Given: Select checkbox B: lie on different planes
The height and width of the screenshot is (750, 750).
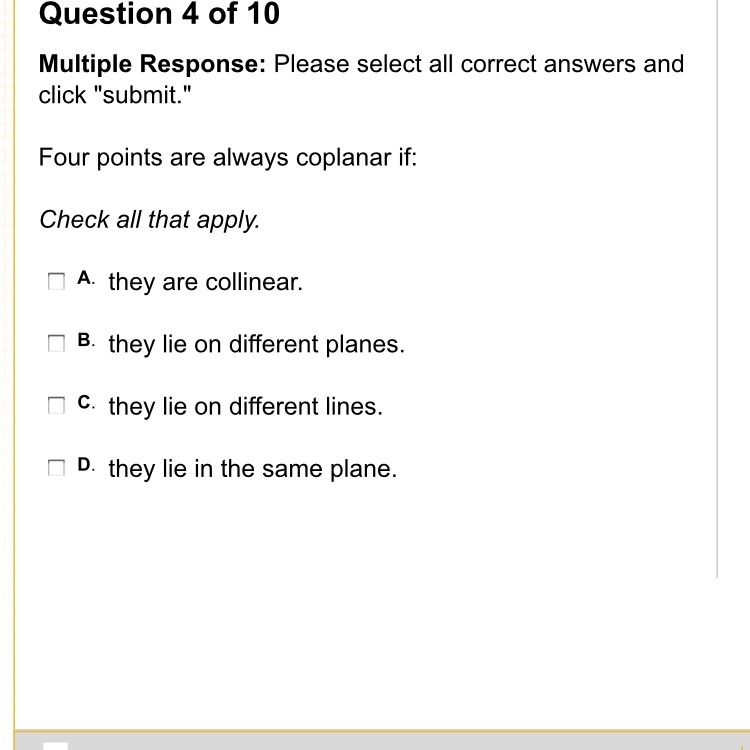Looking at the screenshot, I should [x=56, y=343].
